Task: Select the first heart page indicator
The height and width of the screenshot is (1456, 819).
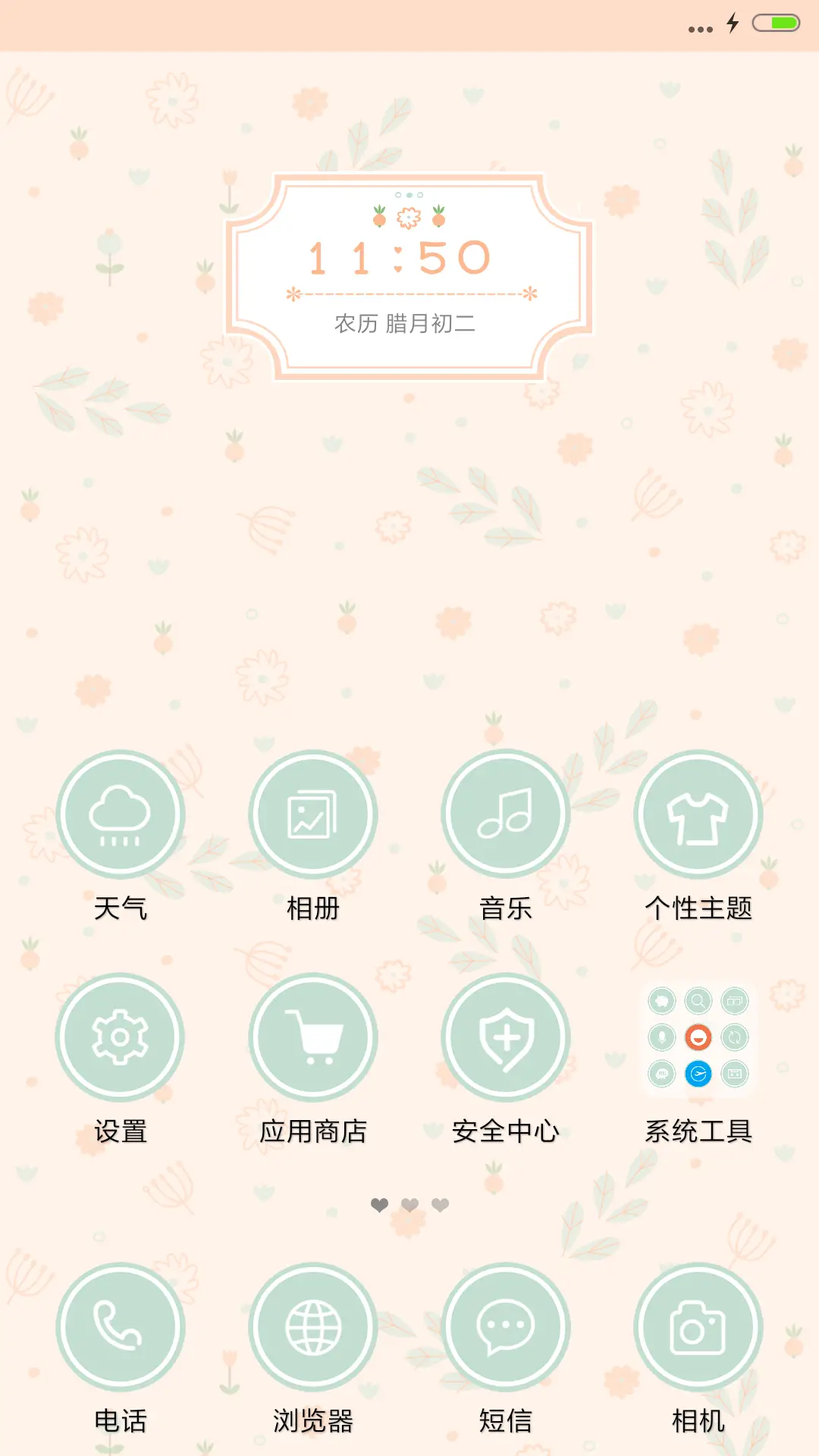Action: pos(381,1204)
